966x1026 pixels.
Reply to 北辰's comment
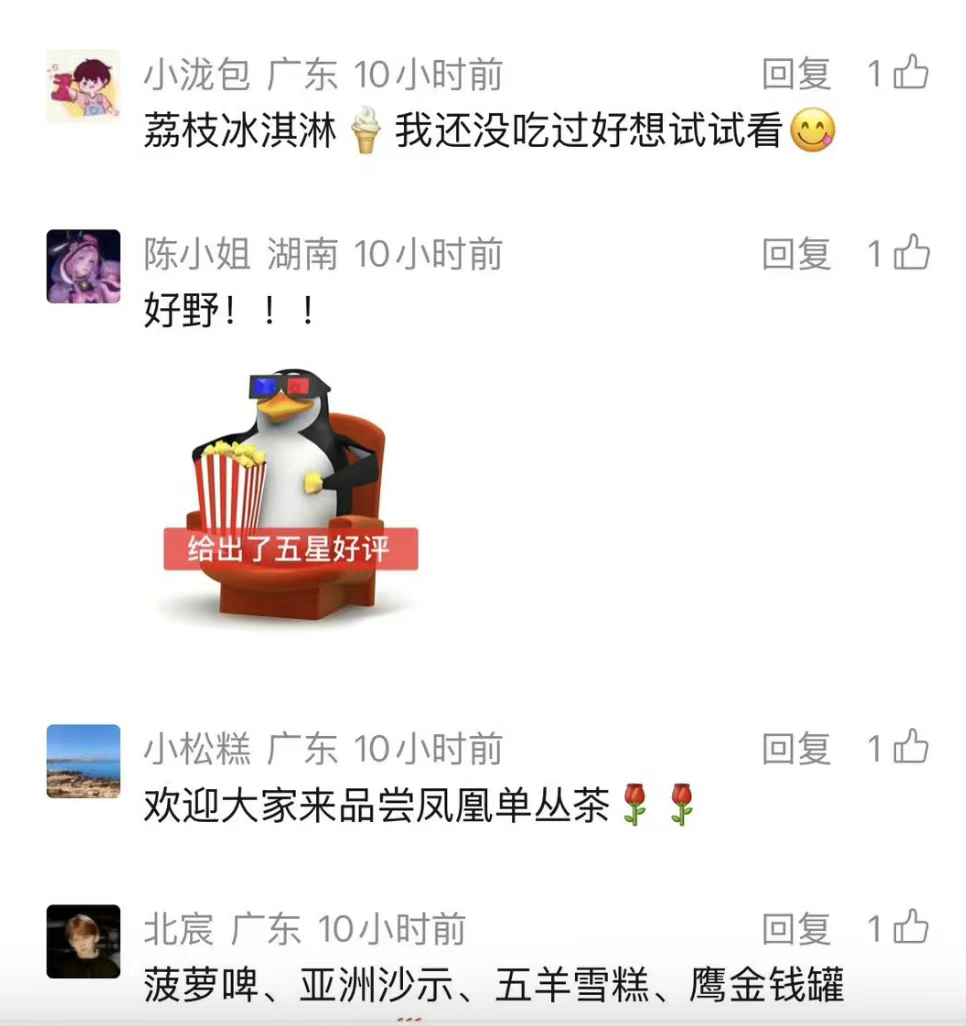tap(796, 929)
